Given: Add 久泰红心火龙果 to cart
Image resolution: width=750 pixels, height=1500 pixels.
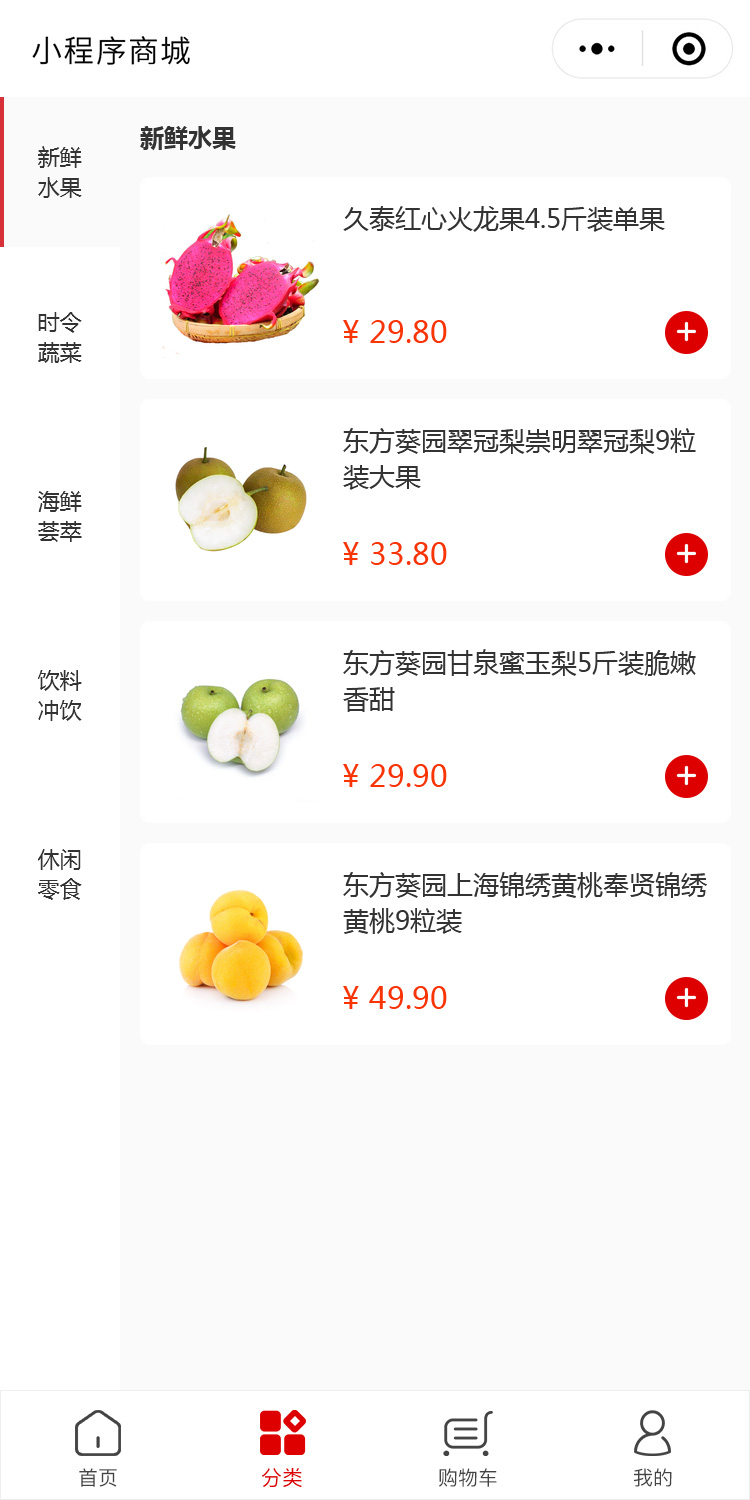Looking at the screenshot, I should [686, 333].
